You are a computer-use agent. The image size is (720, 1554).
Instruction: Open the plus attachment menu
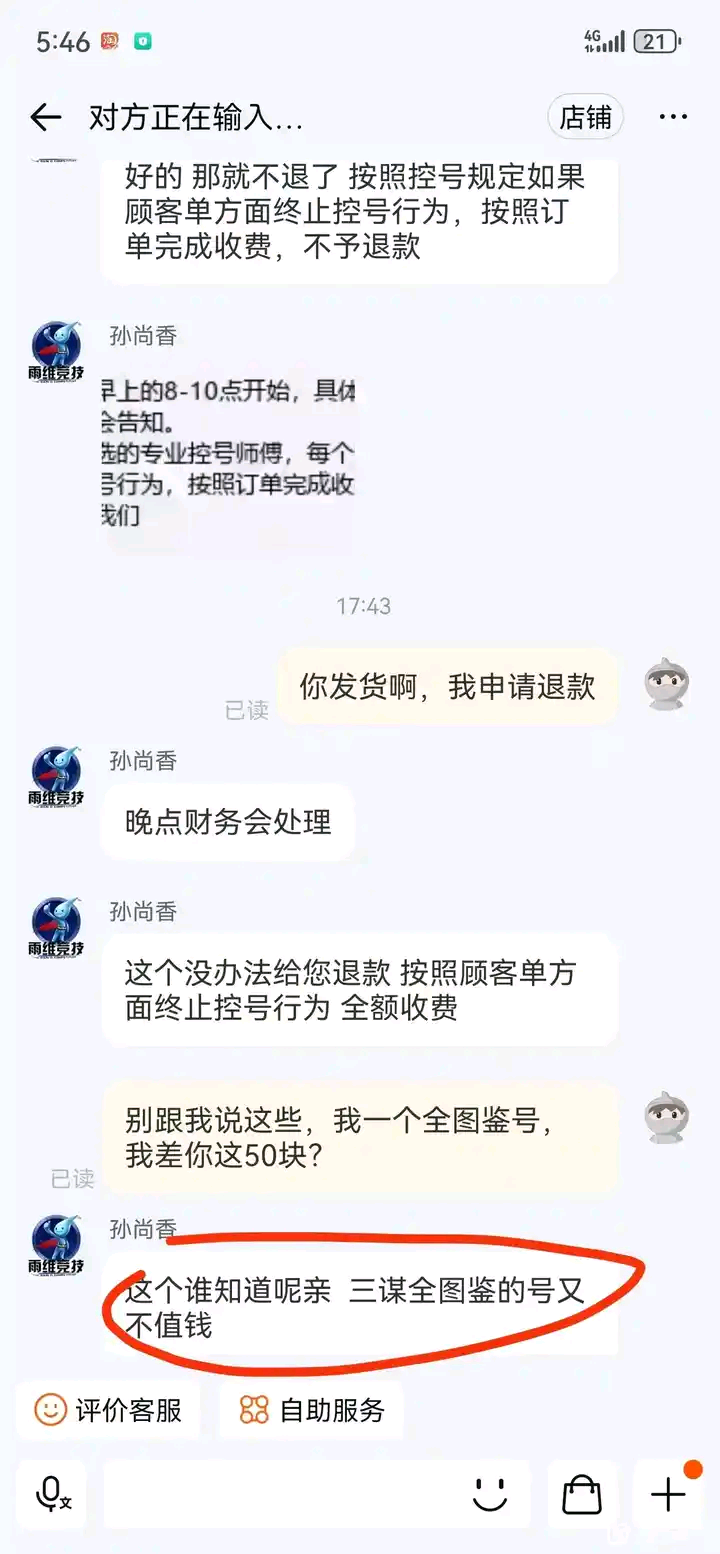point(668,1494)
